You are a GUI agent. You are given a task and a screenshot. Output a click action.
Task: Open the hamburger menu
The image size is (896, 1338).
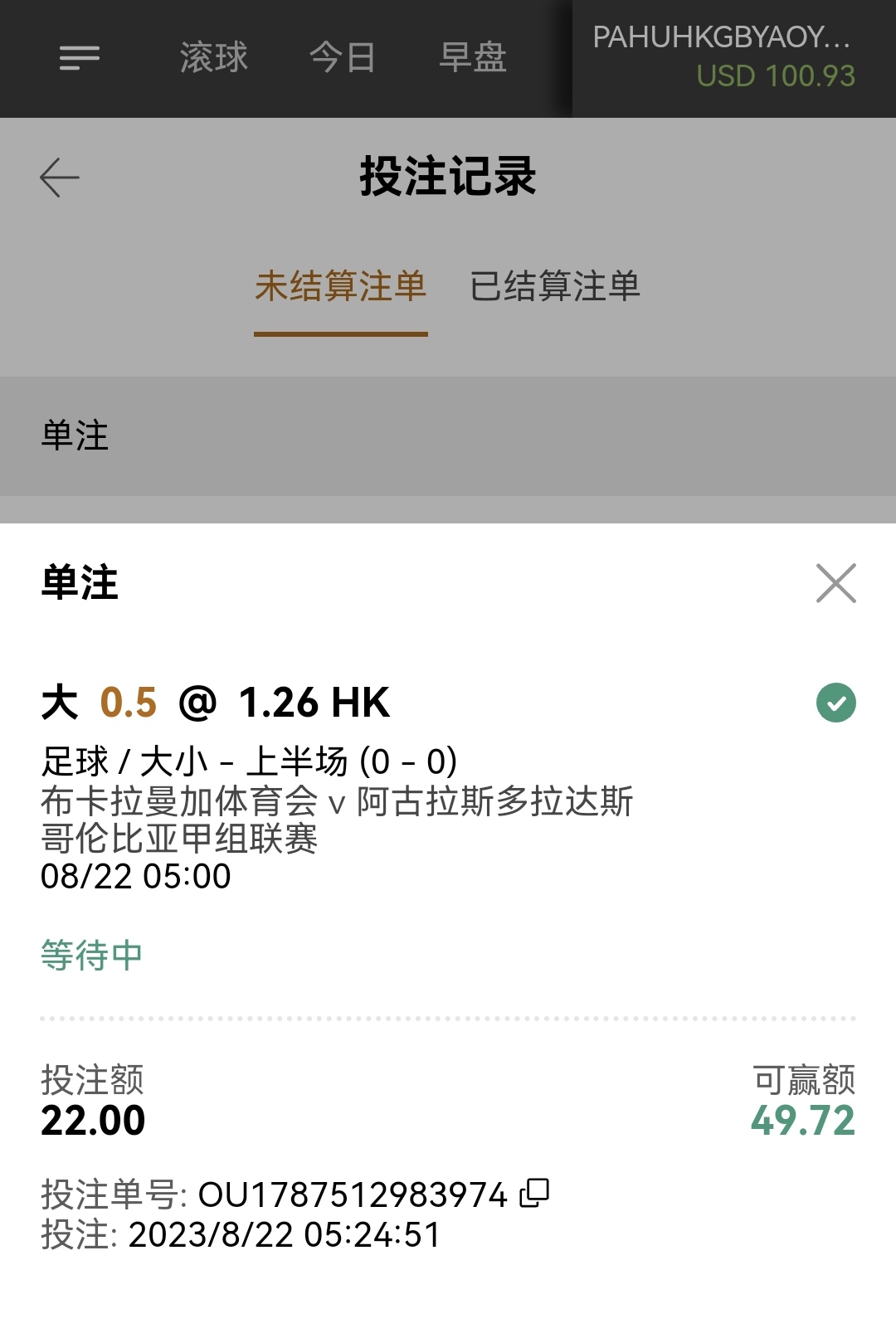(80, 57)
